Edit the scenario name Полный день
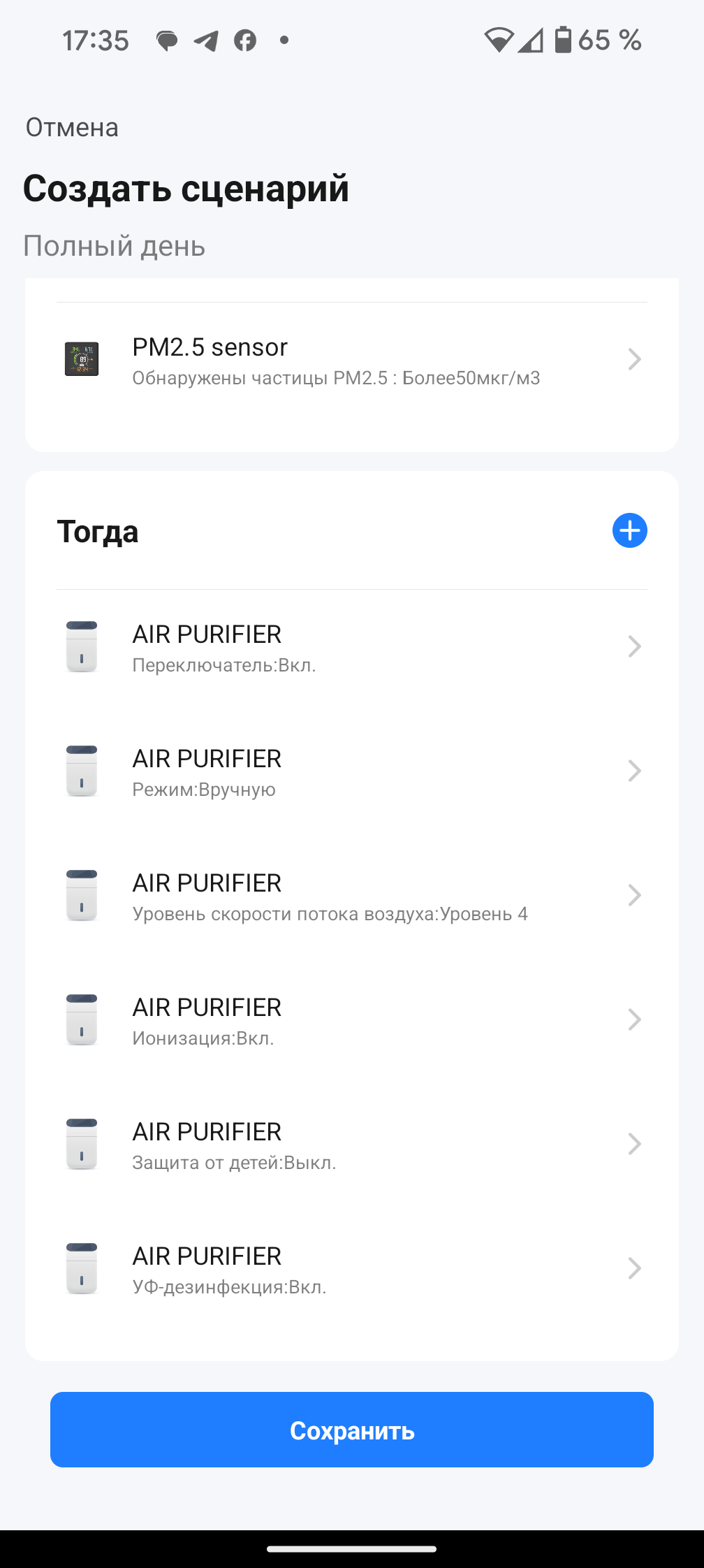704x1568 pixels. (x=115, y=246)
